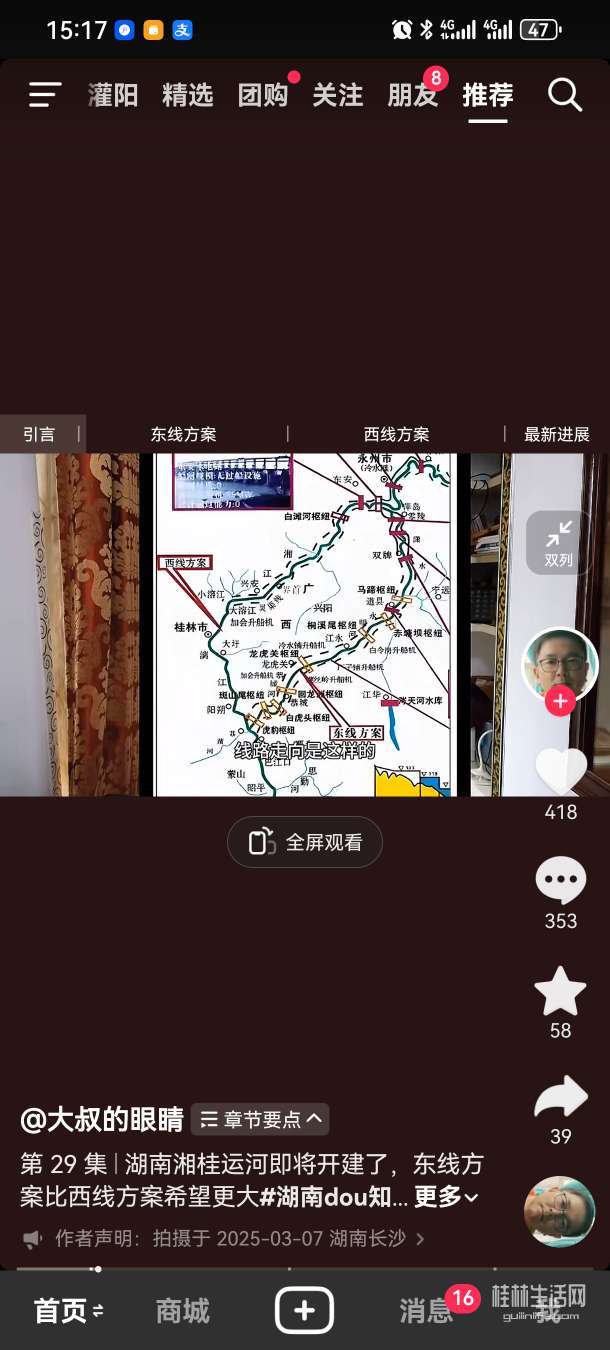Image resolution: width=610 pixels, height=1350 pixels.
Task: Expand the description with 更多
Action: point(446,1196)
